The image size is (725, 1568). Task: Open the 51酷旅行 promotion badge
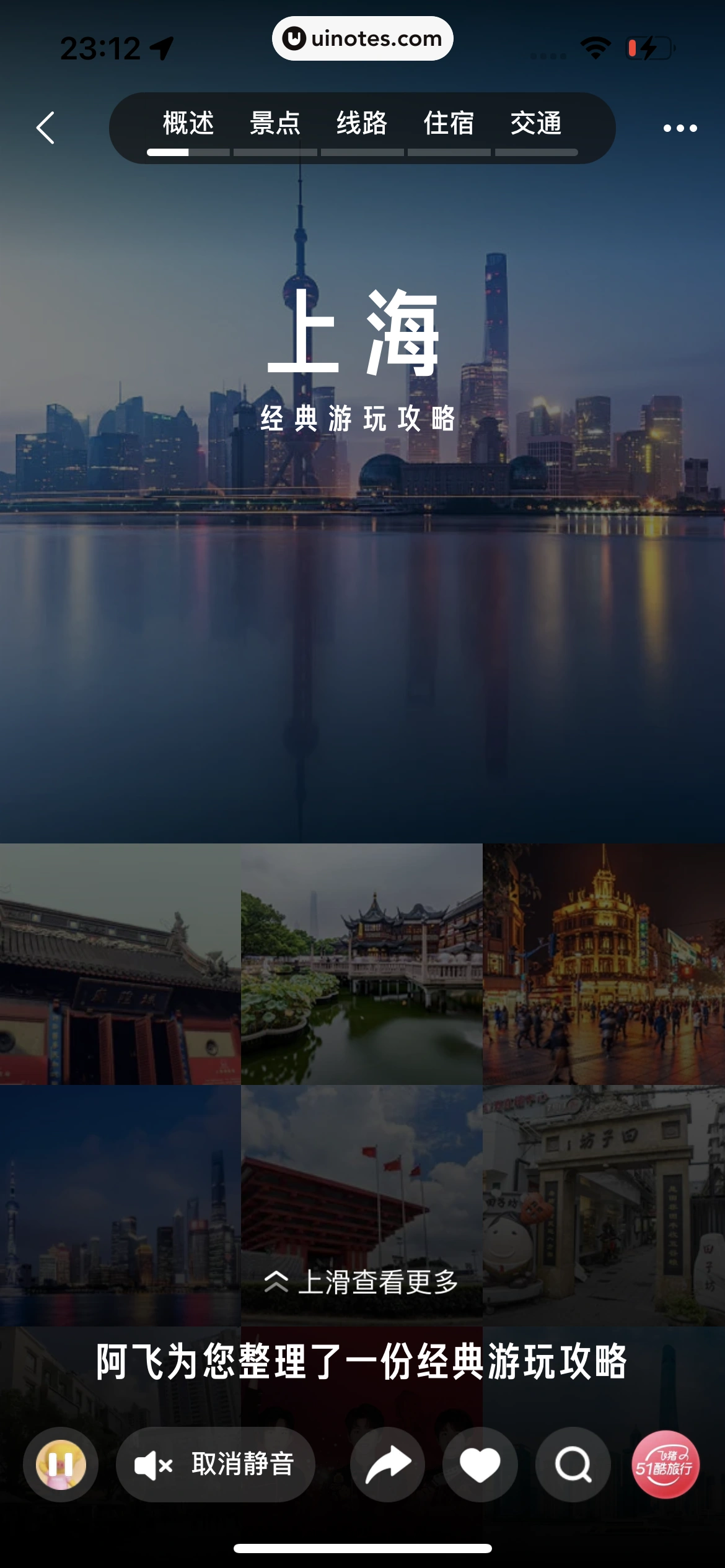click(665, 1465)
